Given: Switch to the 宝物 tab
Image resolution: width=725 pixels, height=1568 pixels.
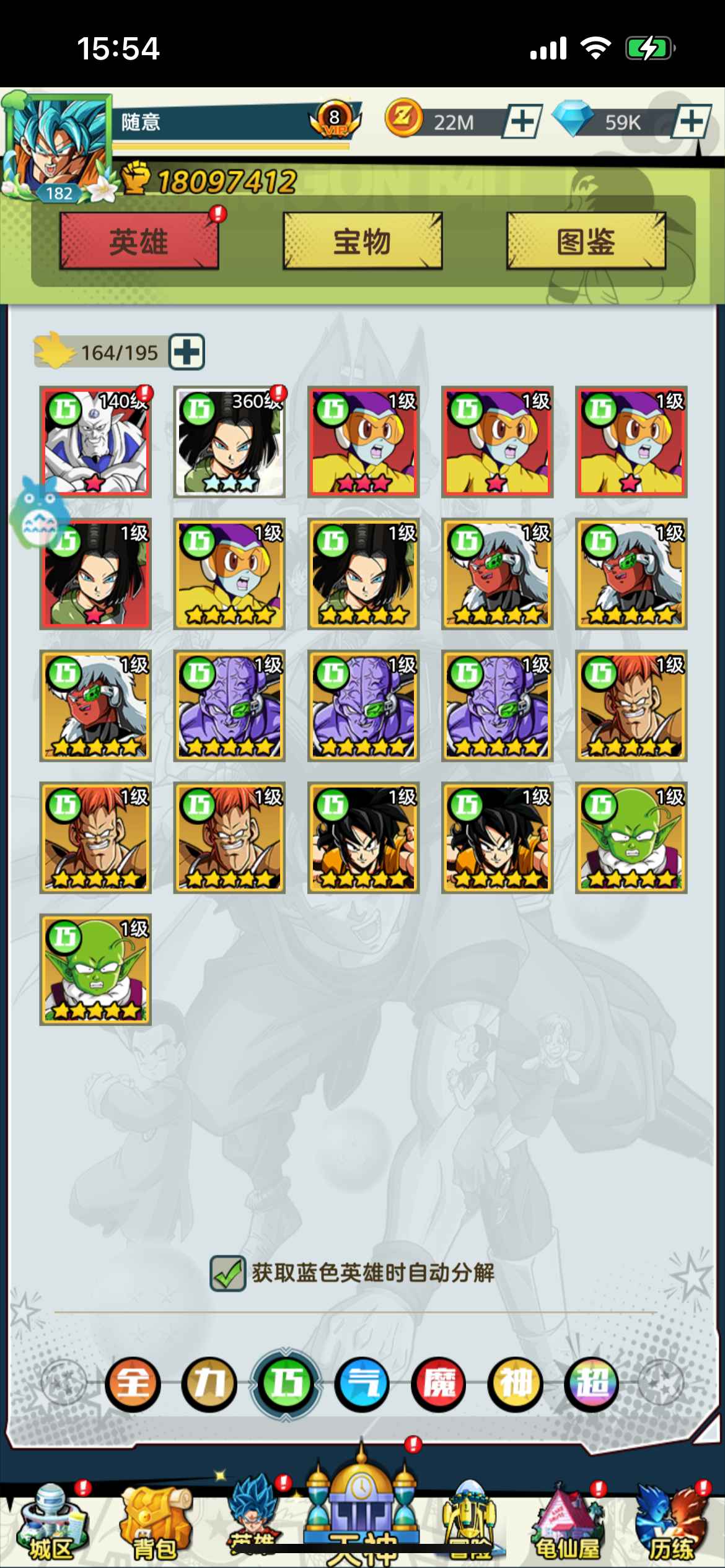Looking at the screenshot, I should (x=362, y=241).
